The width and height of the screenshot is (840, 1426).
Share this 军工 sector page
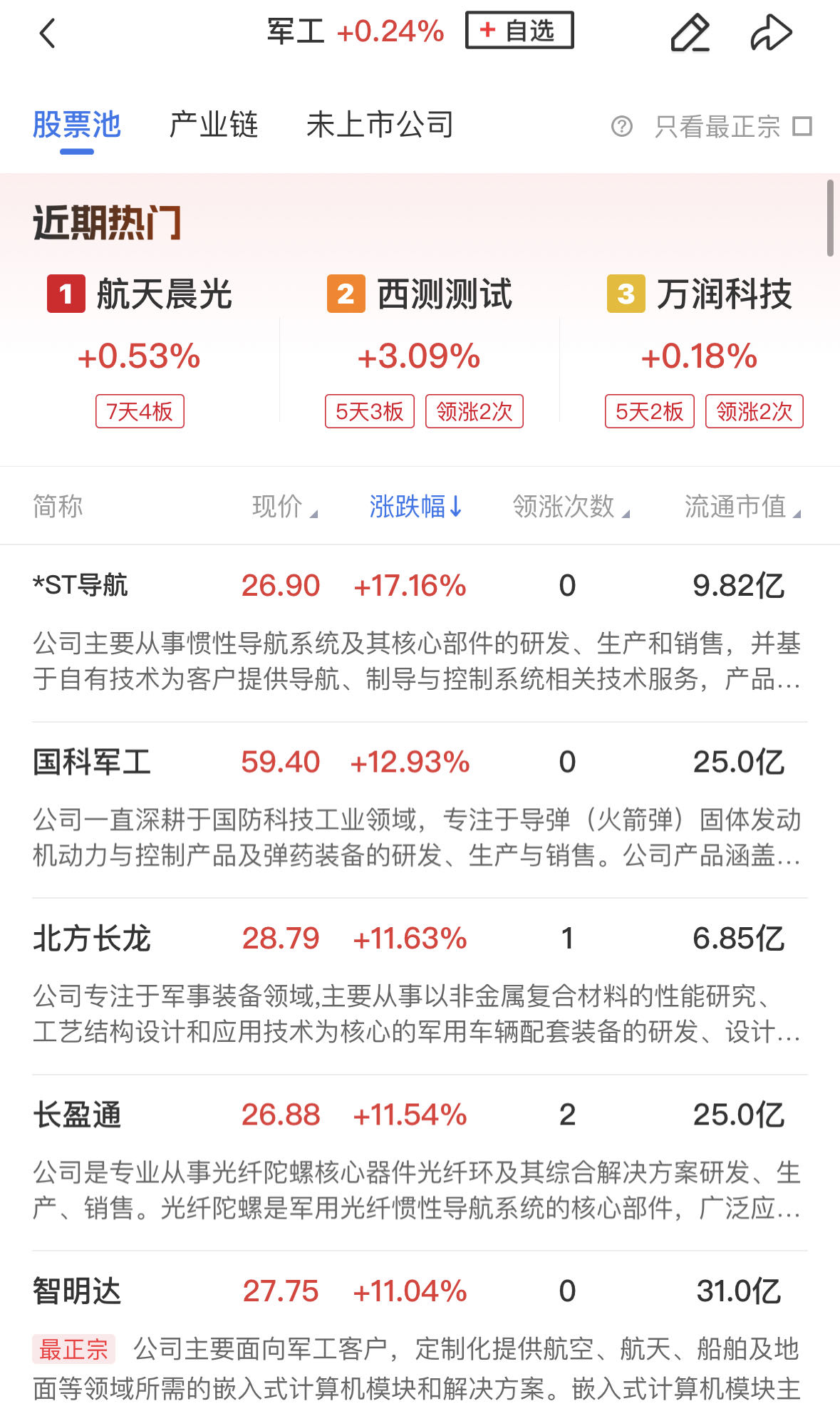pyautogui.click(x=771, y=33)
